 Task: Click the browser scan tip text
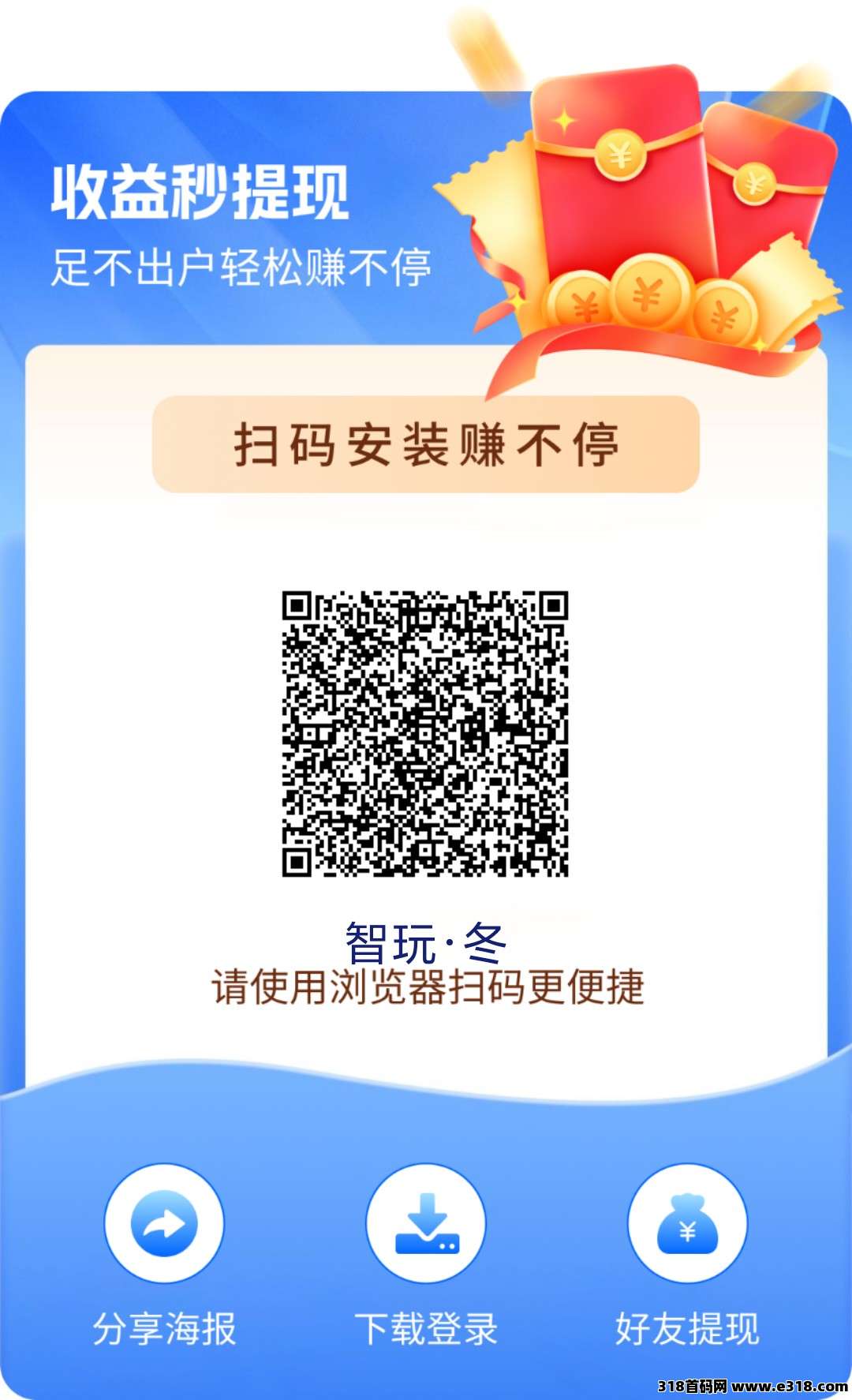(x=426, y=986)
